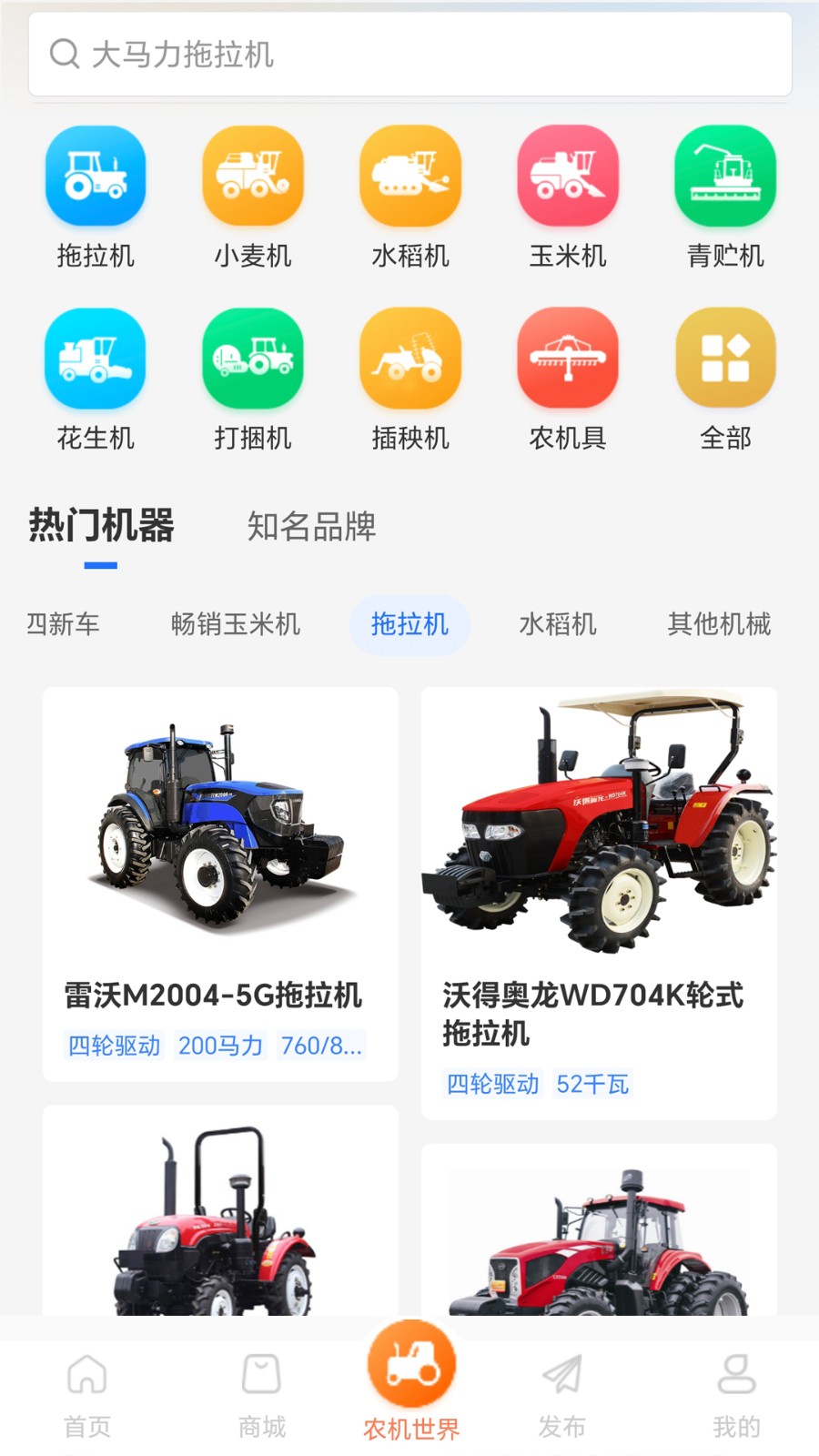Select the 打捆机 baler category icon
The height and width of the screenshot is (1456, 819).
point(253,359)
